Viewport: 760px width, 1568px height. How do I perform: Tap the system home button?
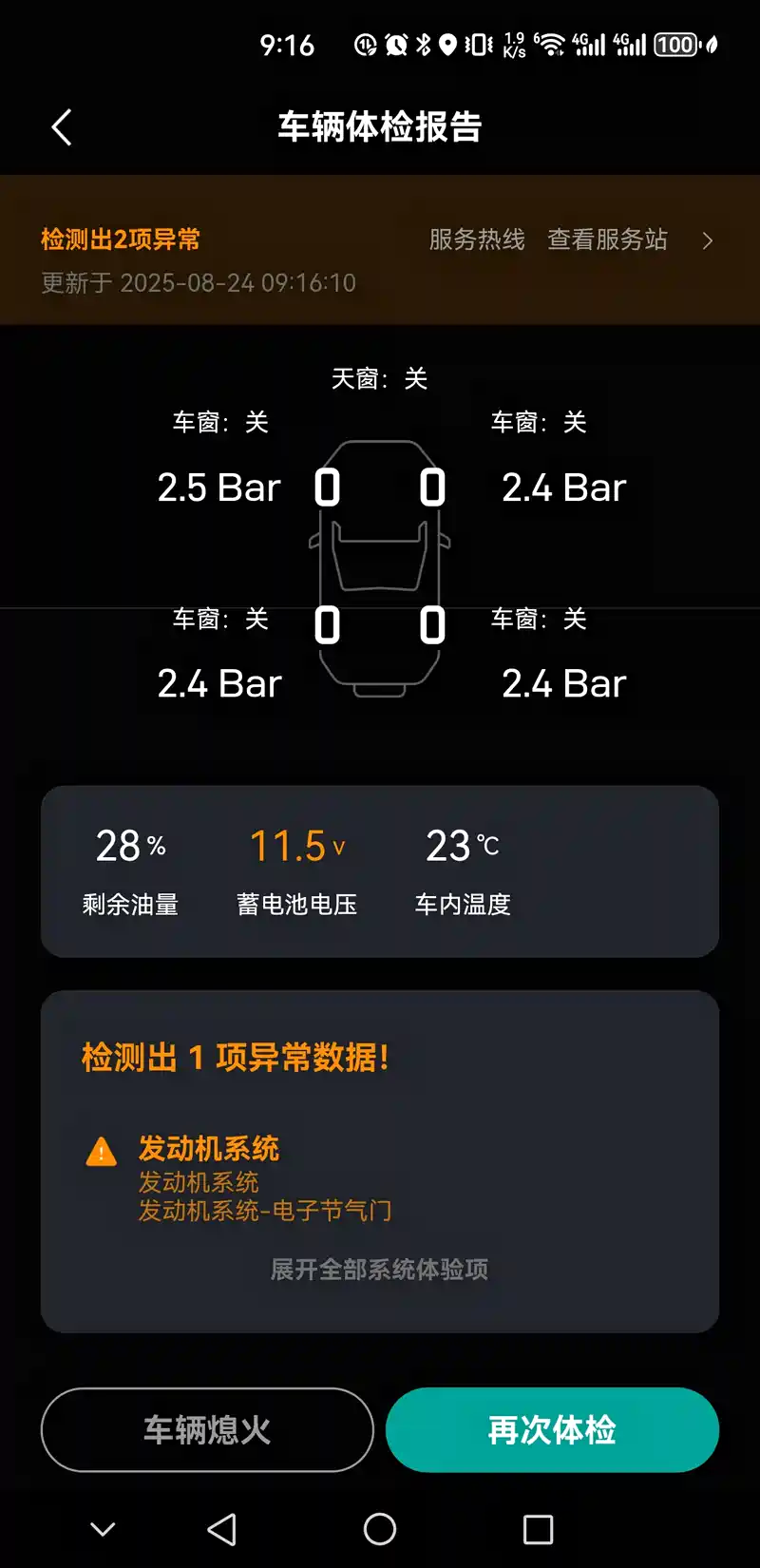[x=379, y=1529]
